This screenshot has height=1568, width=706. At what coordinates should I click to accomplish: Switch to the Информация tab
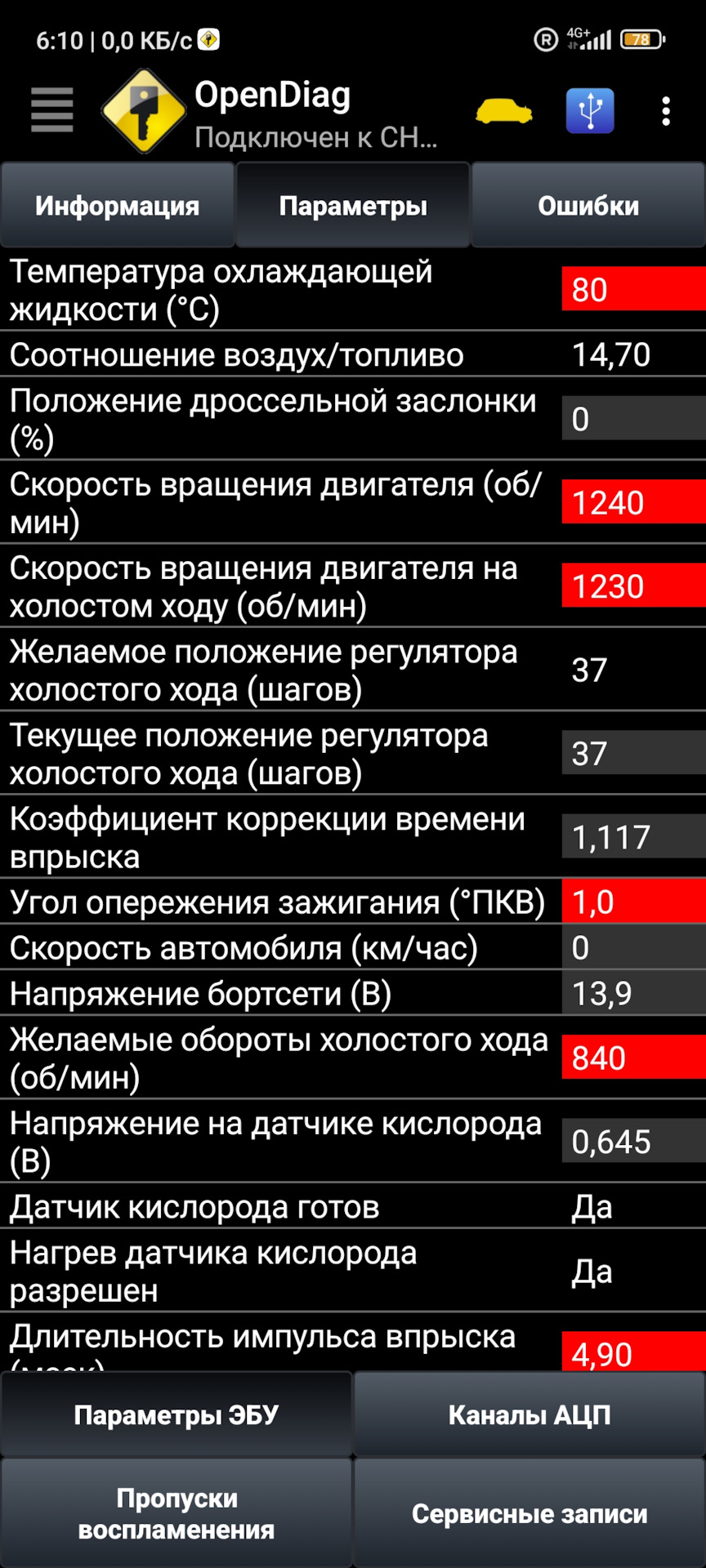(x=118, y=206)
